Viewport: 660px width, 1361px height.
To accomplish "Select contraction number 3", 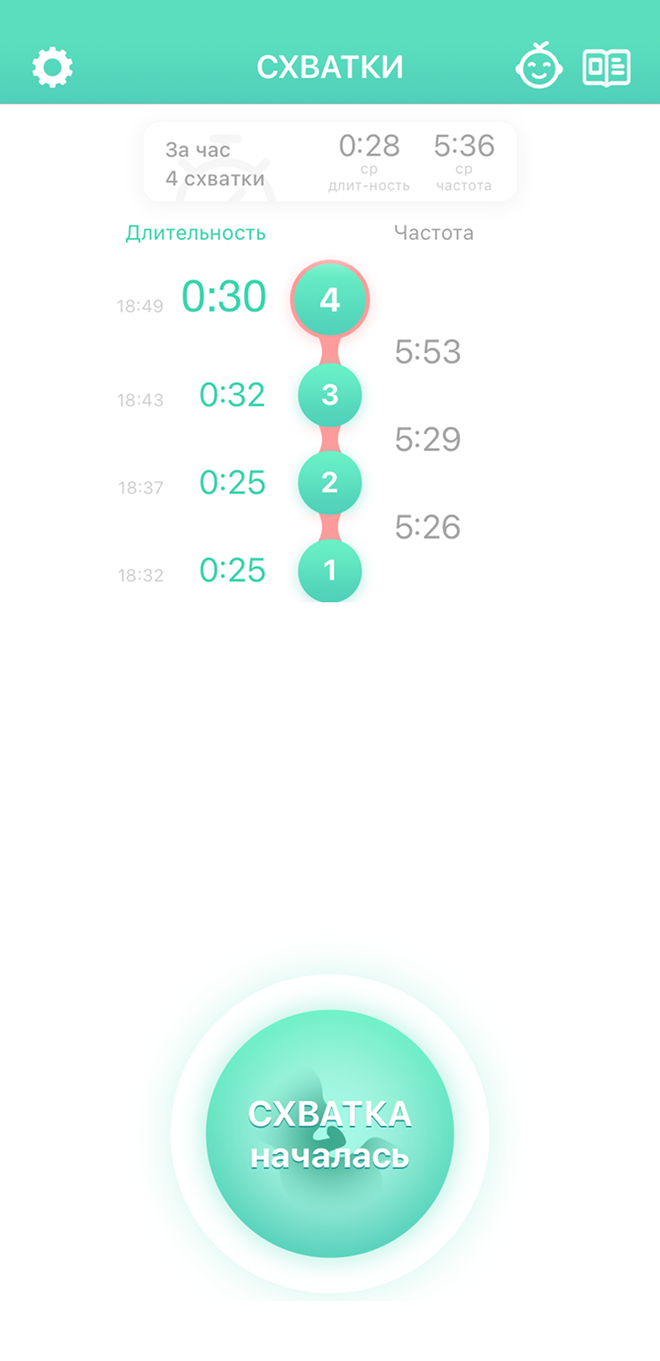I will 330,395.
